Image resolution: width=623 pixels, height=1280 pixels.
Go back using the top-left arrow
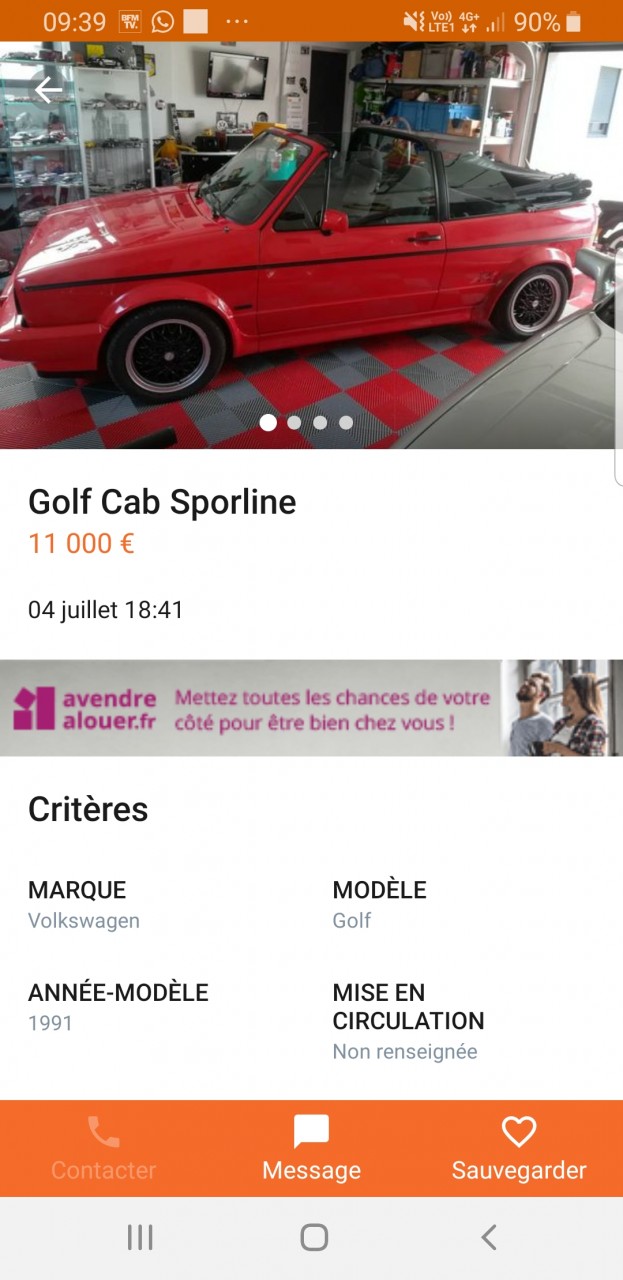pyautogui.click(x=48, y=90)
